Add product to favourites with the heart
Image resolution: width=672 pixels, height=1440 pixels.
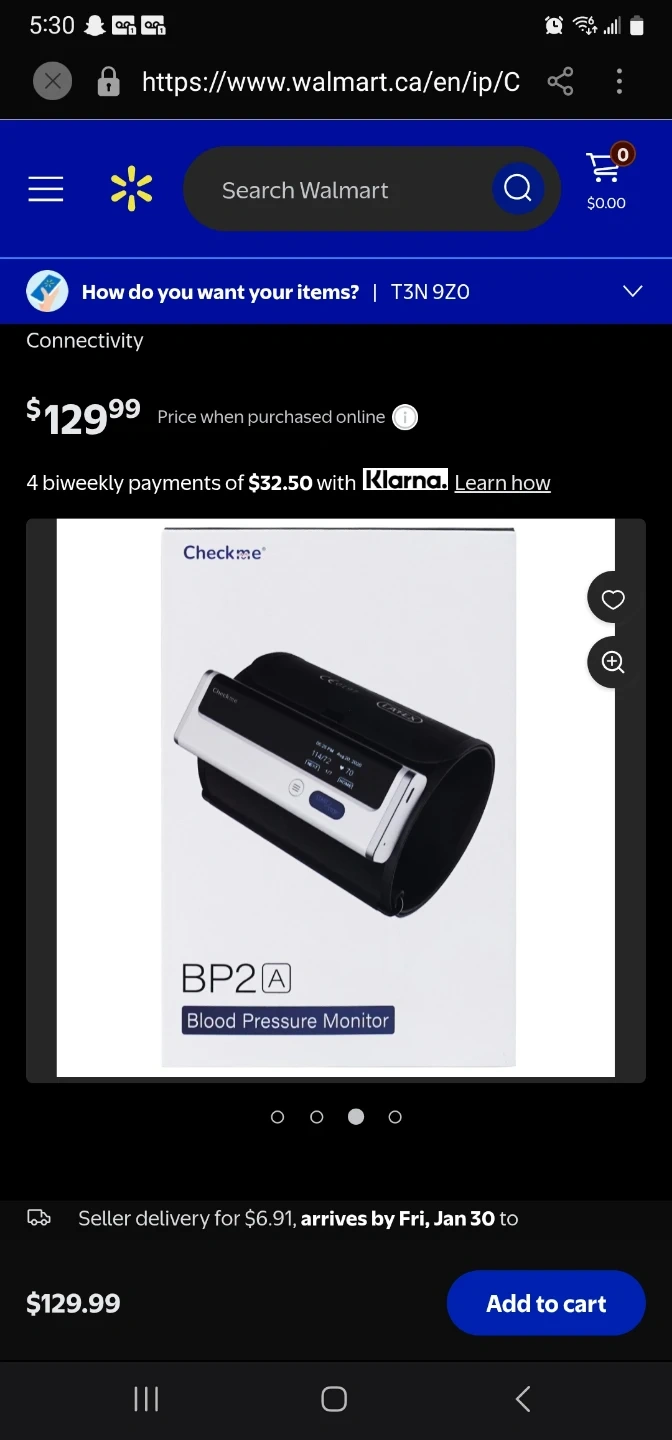(613, 599)
